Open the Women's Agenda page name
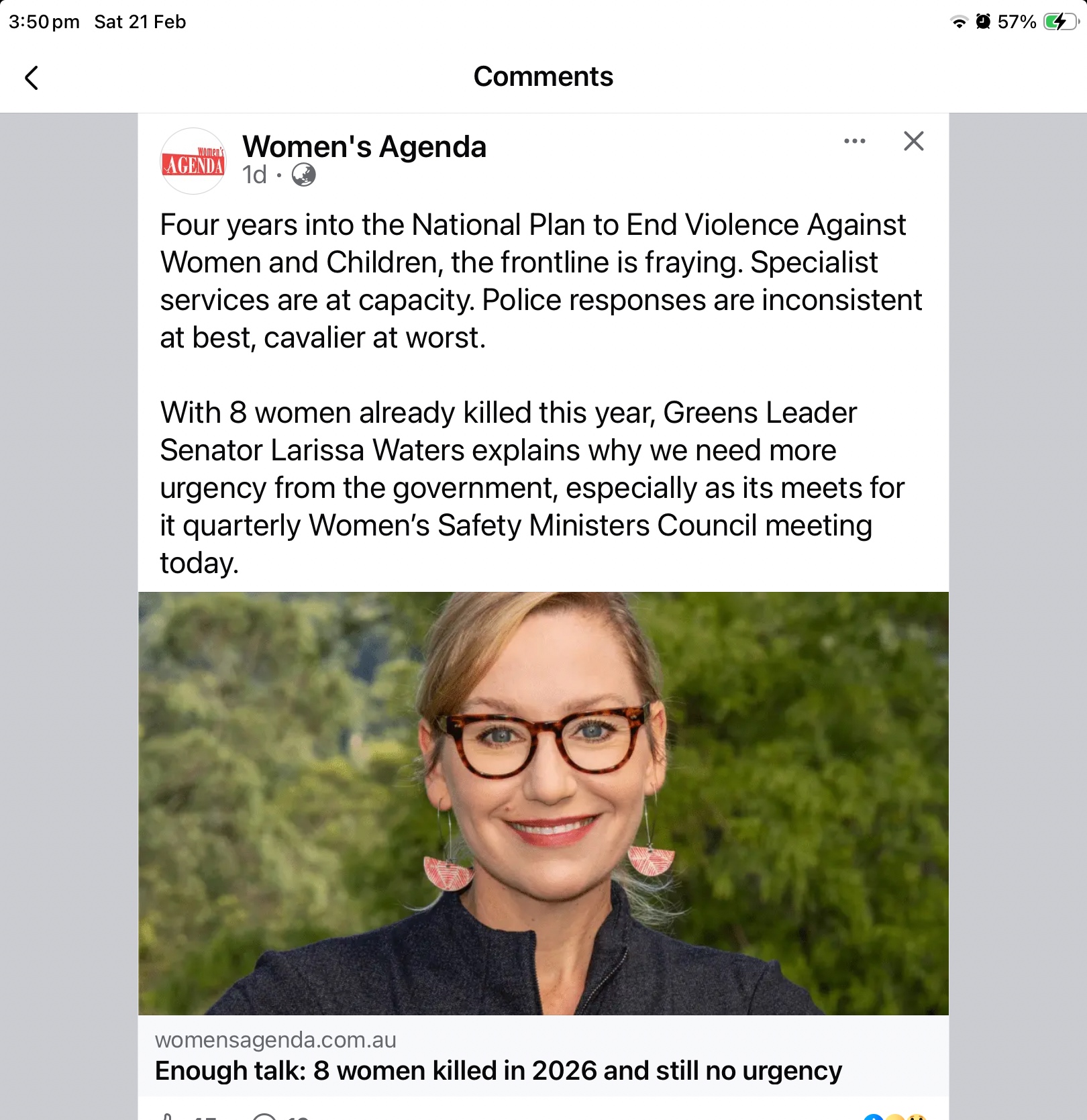Image resolution: width=1087 pixels, height=1120 pixels. 364,146
